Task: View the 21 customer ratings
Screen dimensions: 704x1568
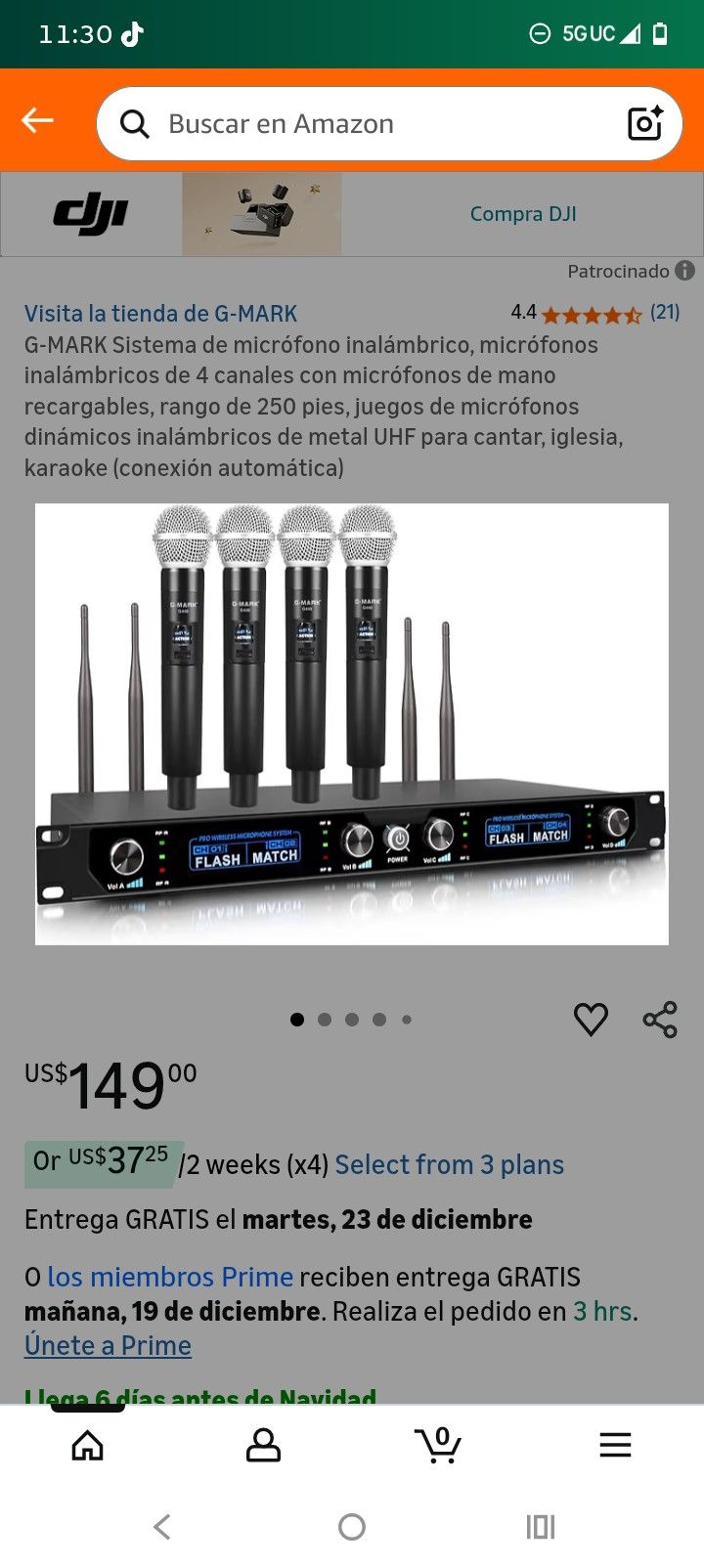Action: 665,313
